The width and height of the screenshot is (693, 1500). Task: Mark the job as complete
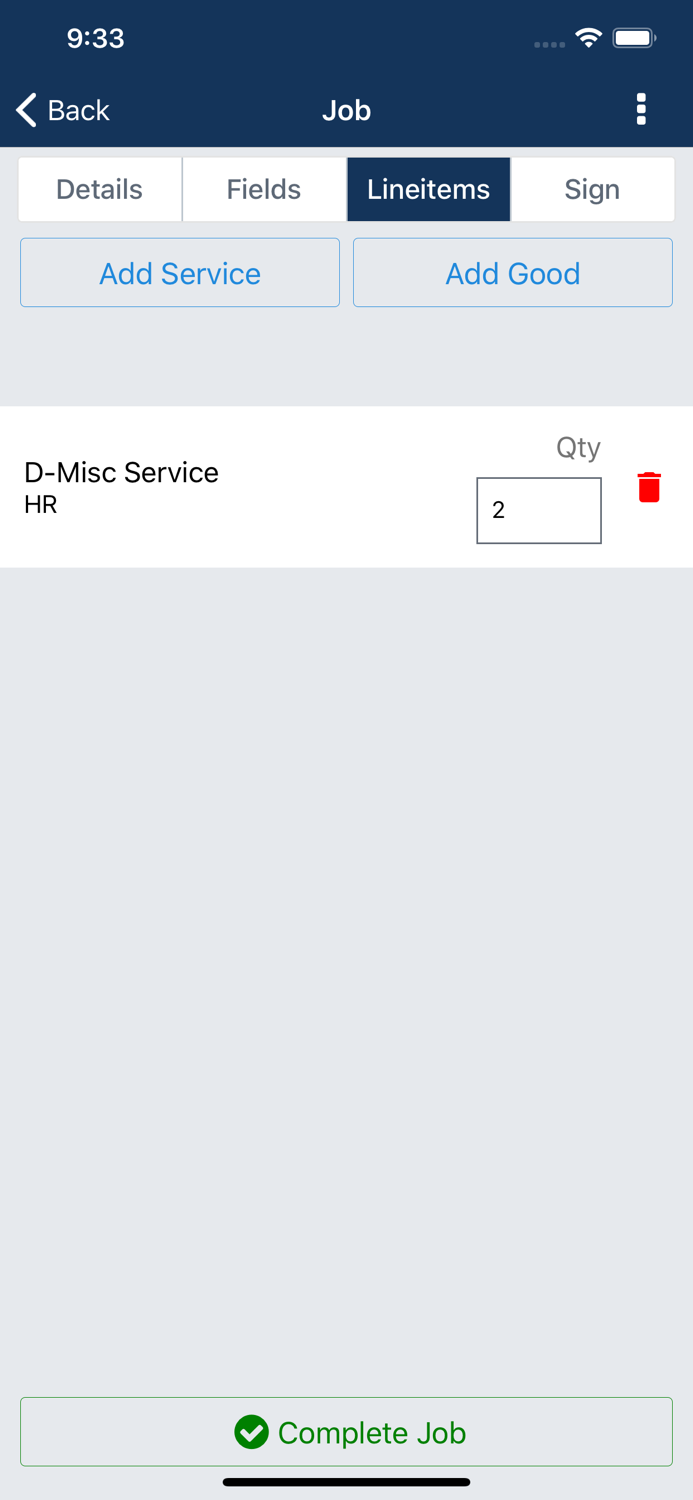(346, 1432)
